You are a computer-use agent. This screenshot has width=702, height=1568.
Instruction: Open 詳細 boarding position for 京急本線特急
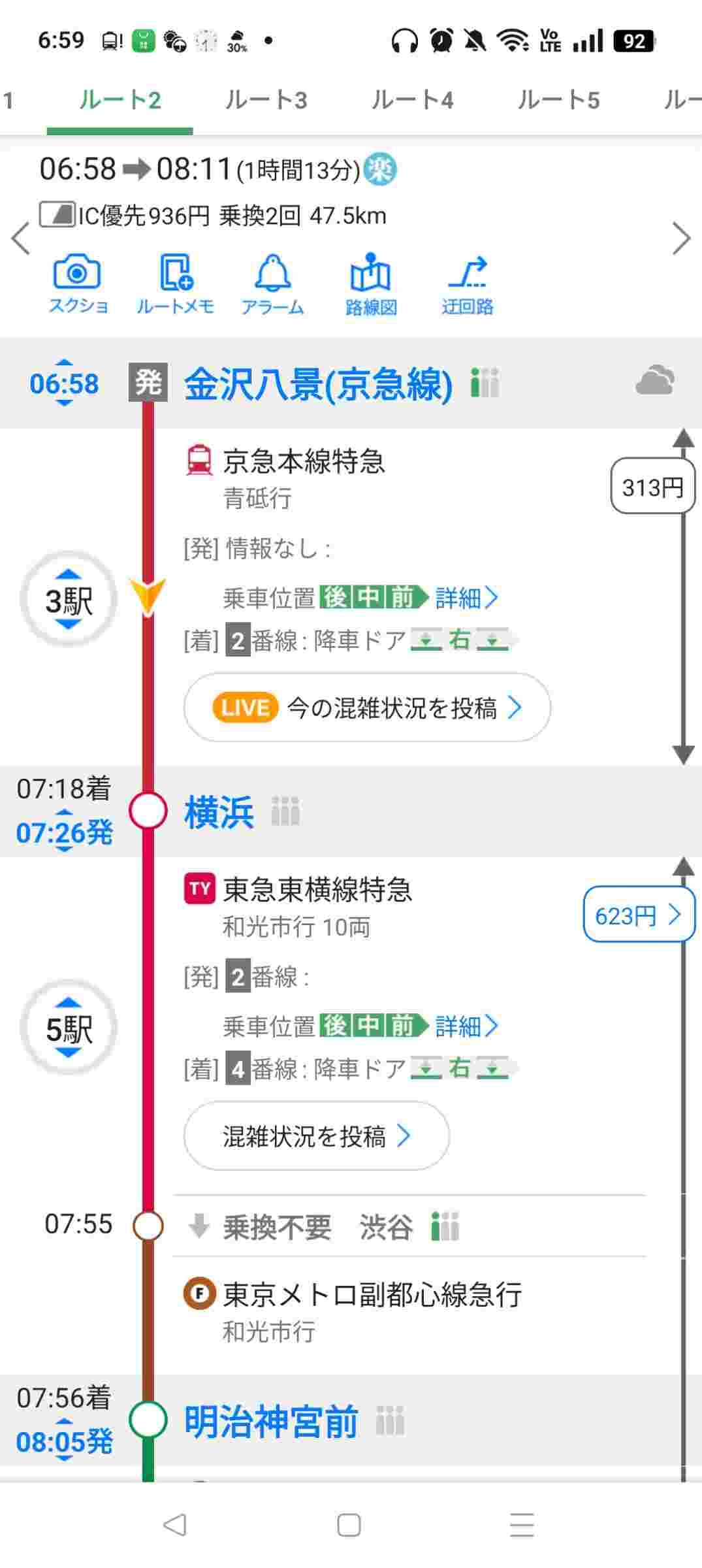coord(466,598)
